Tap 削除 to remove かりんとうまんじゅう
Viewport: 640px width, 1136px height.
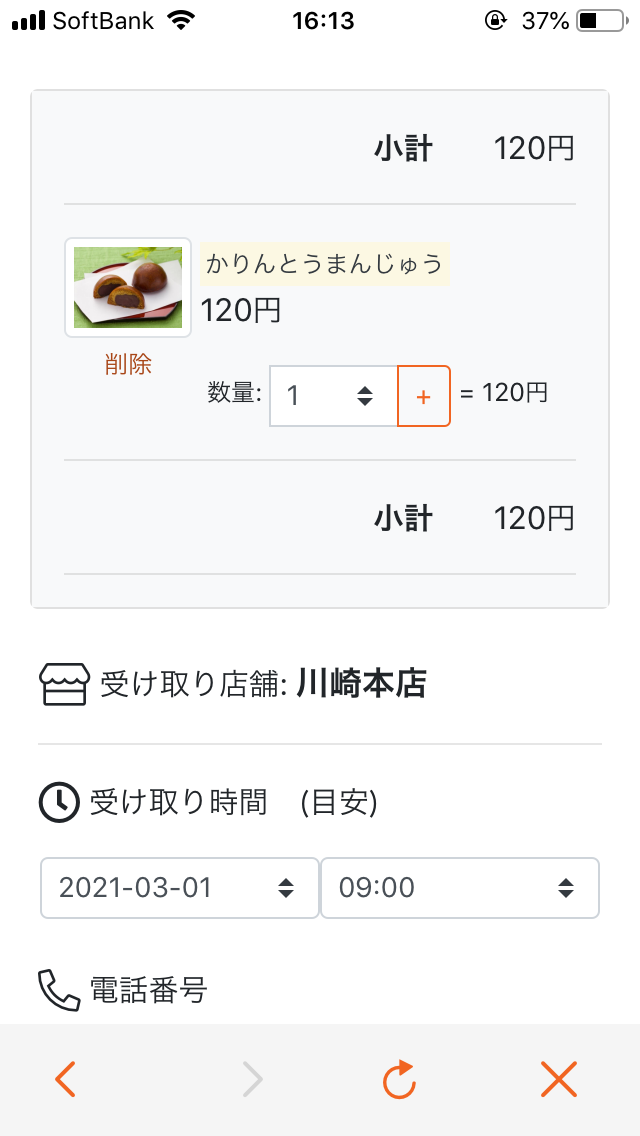tap(128, 364)
